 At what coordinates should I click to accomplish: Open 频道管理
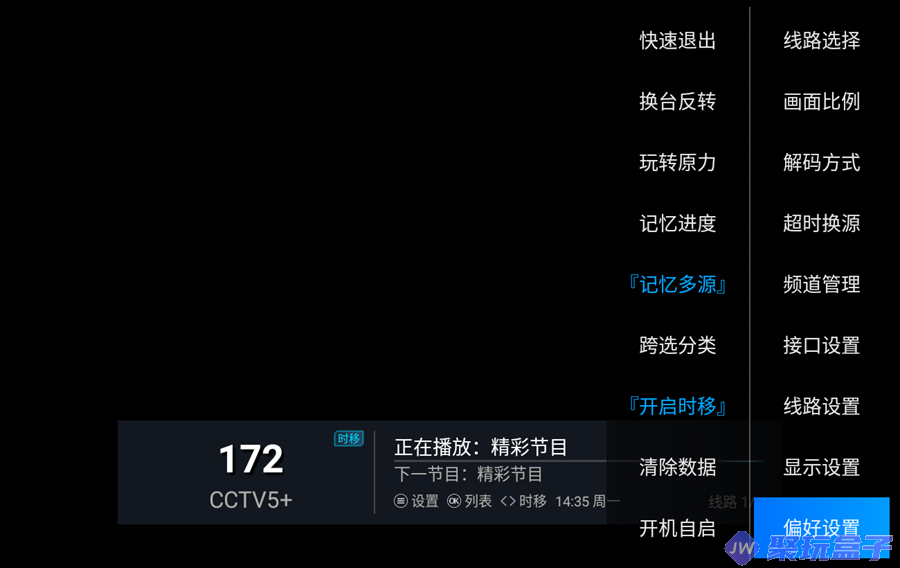coord(821,285)
